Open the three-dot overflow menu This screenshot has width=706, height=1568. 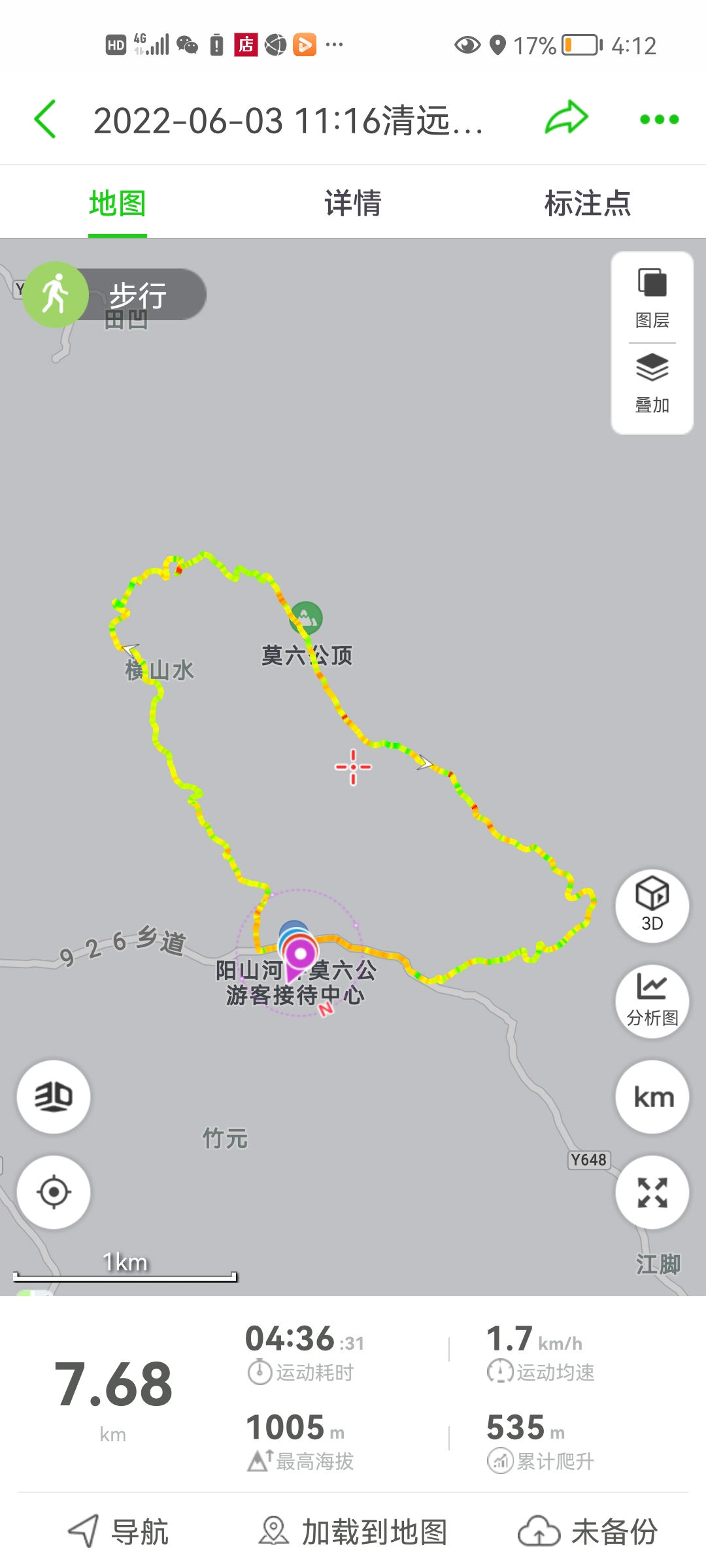coord(659,120)
